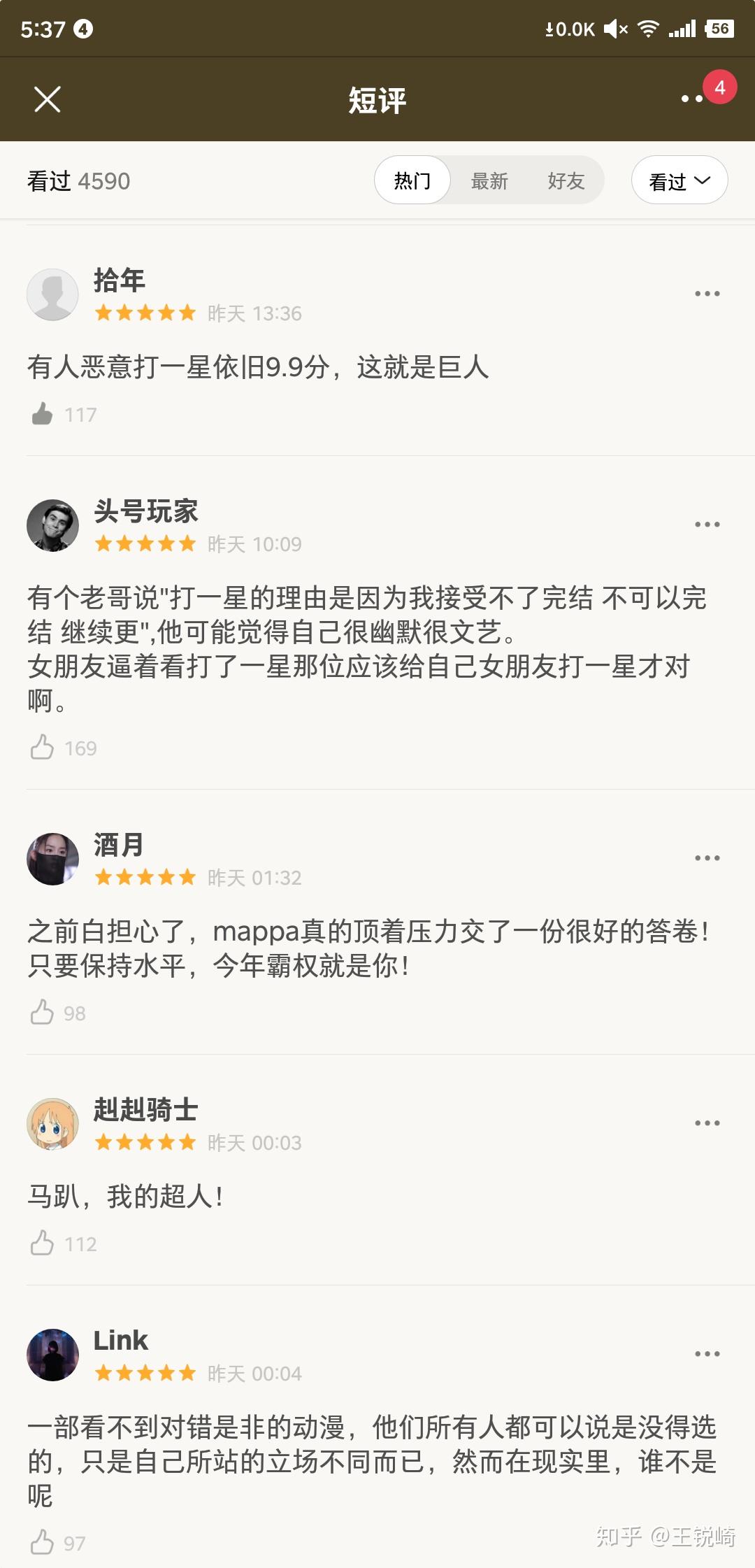The width and height of the screenshot is (755, 1568).
Task: Open the top-right menu with the 4 badge
Action: click(693, 99)
